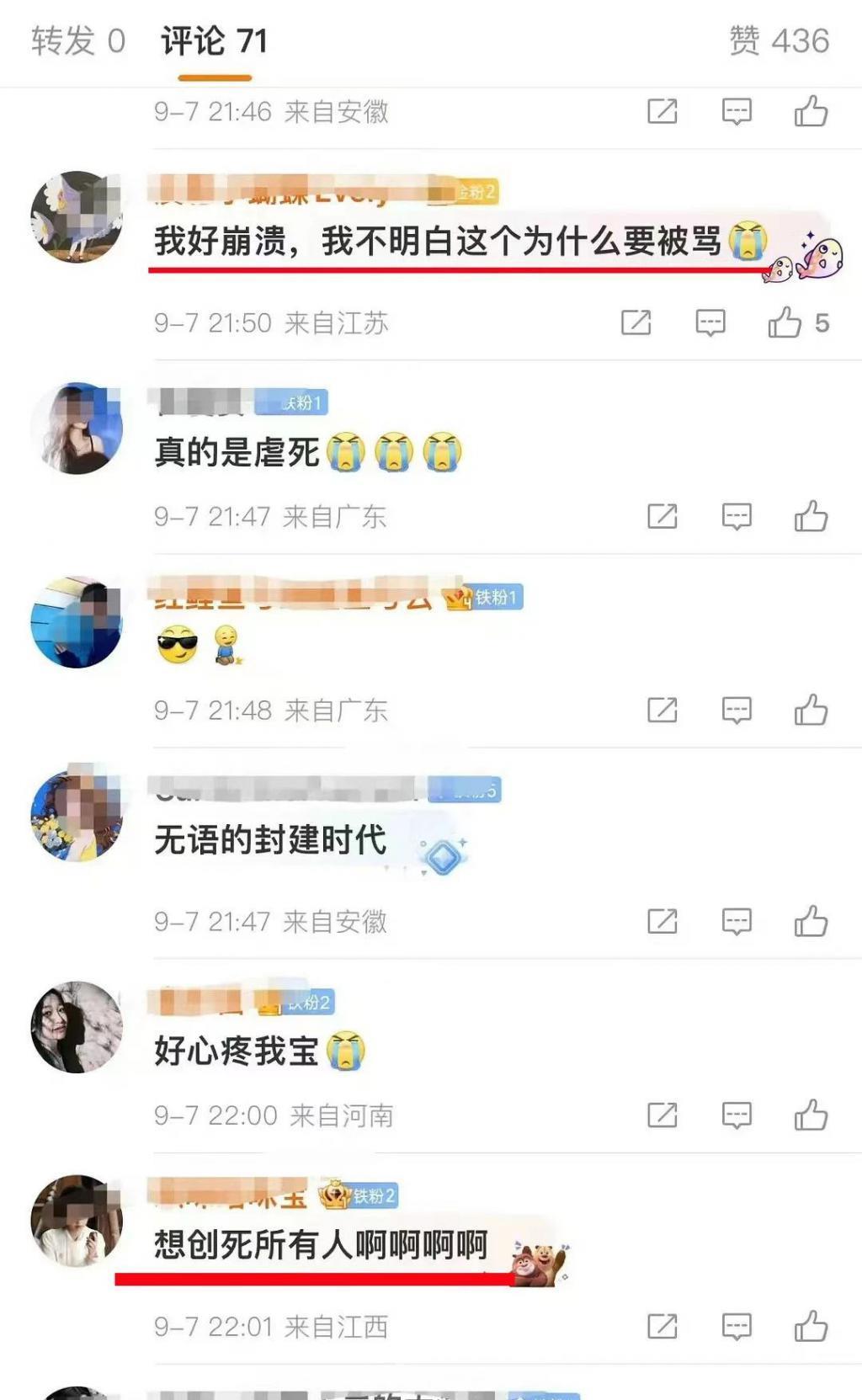Click the thumbs-up icon under 无语的封建时代
Viewport: 862px width, 1400px height.
(x=811, y=922)
